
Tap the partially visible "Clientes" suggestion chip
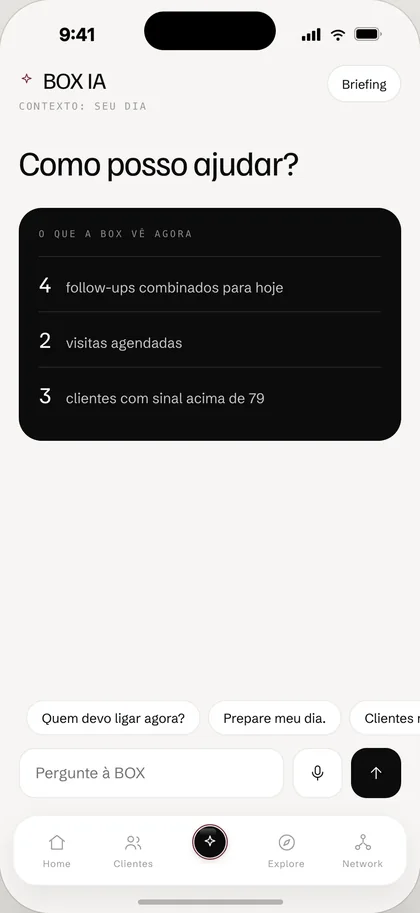tap(385, 718)
